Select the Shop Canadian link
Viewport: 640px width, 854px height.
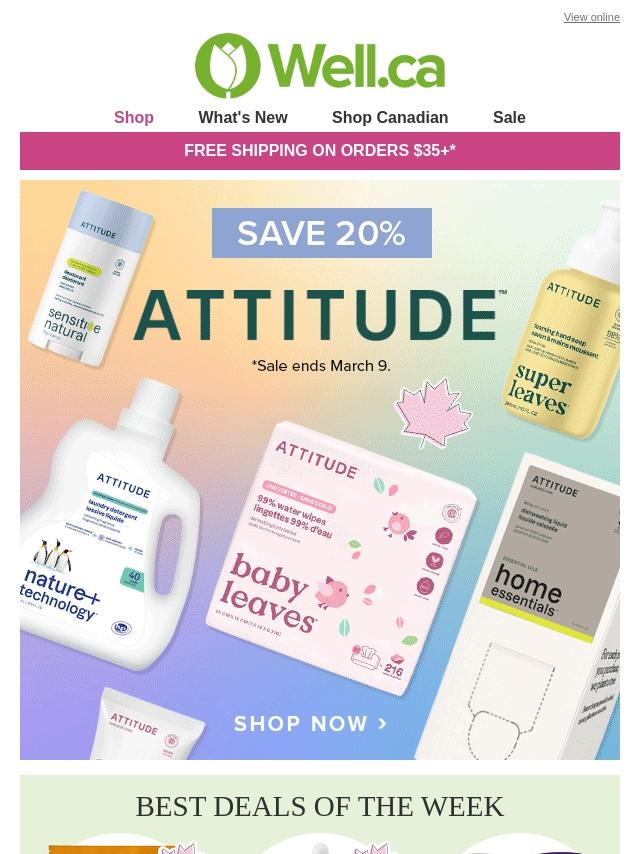[390, 117]
